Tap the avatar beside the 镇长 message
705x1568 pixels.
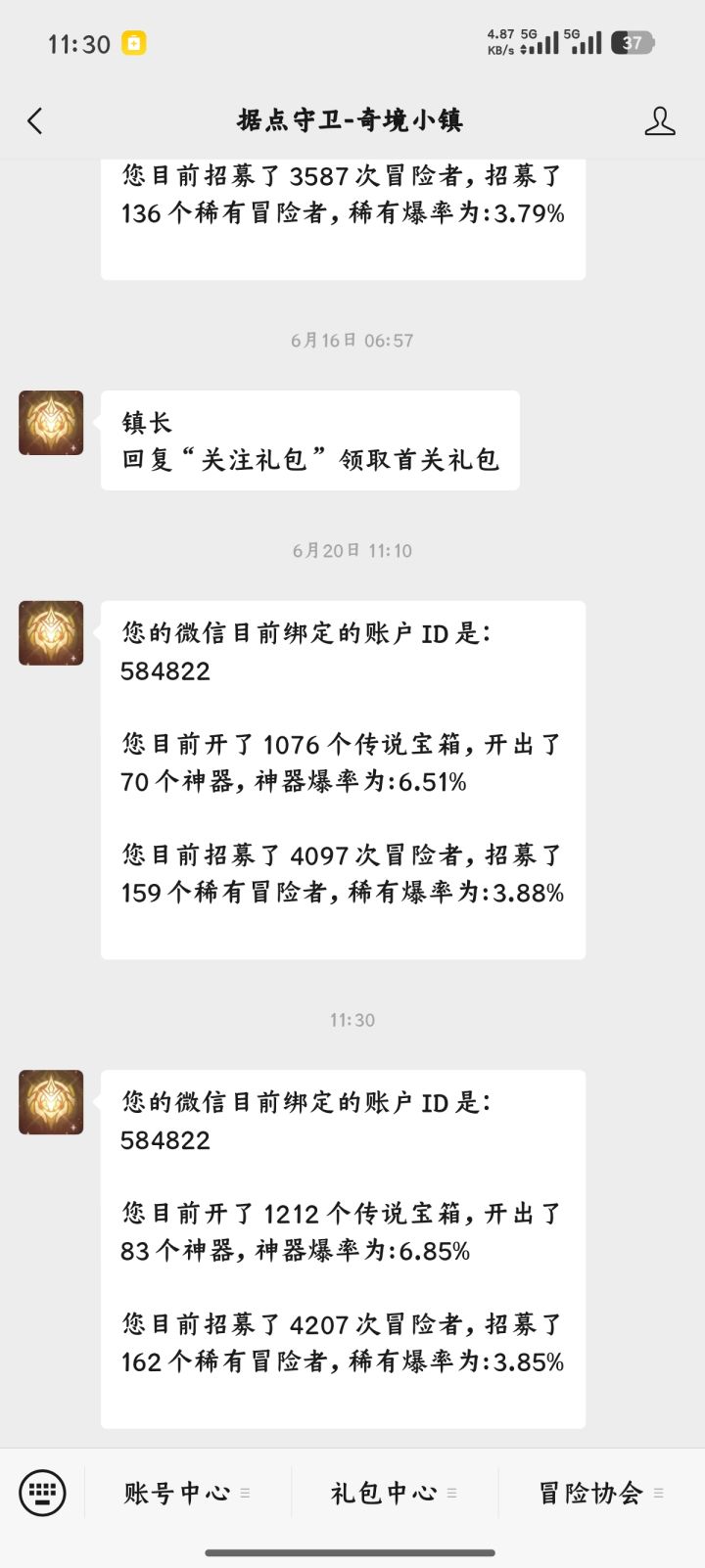point(51,423)
